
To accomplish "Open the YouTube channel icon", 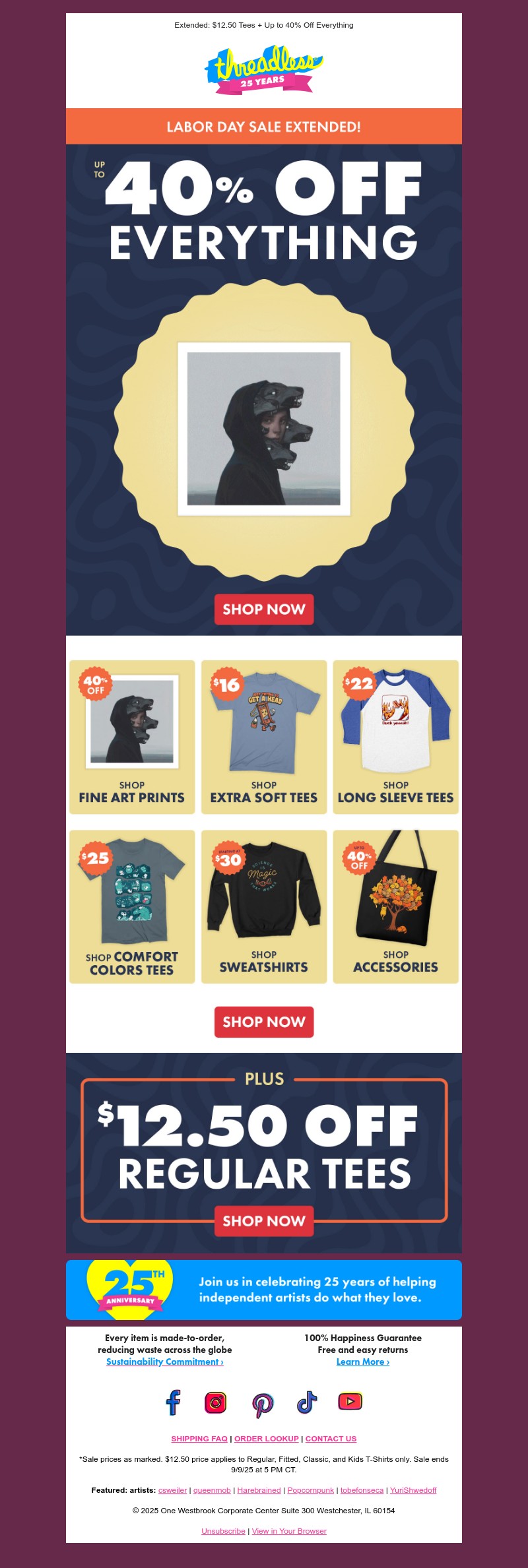I will 350,1401.
